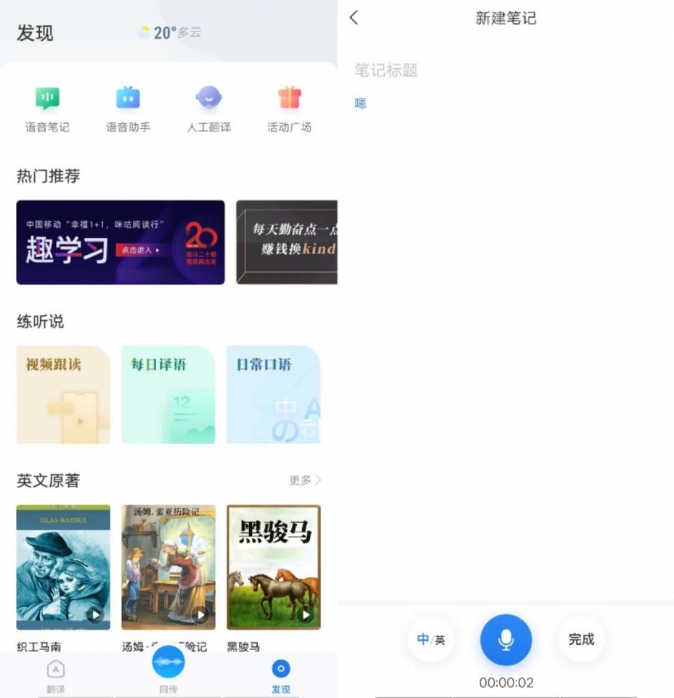Screen dimensions: 674x698
Task: Open the 视频跟读 card
Action: (x=62, y=395)
